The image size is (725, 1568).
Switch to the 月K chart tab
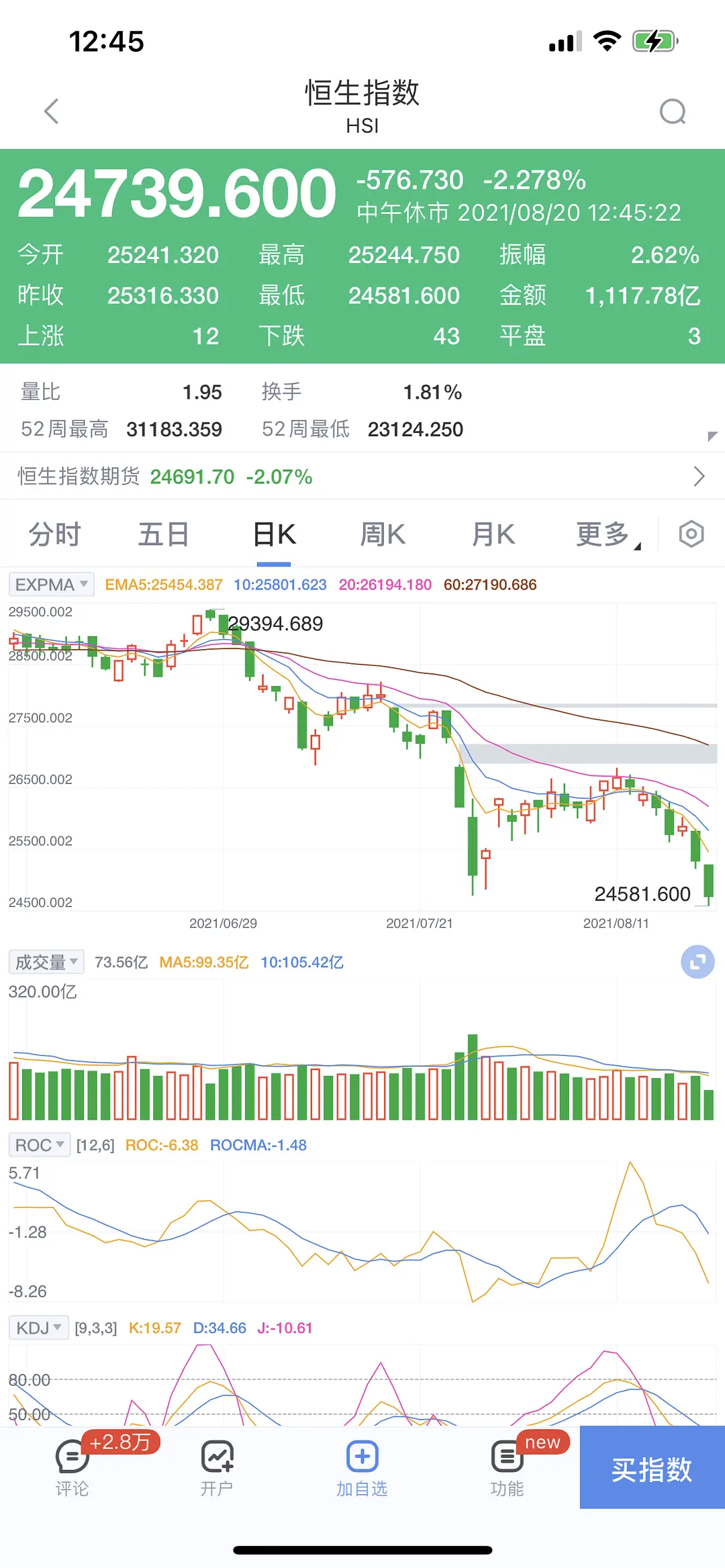(x=493, y=535)
